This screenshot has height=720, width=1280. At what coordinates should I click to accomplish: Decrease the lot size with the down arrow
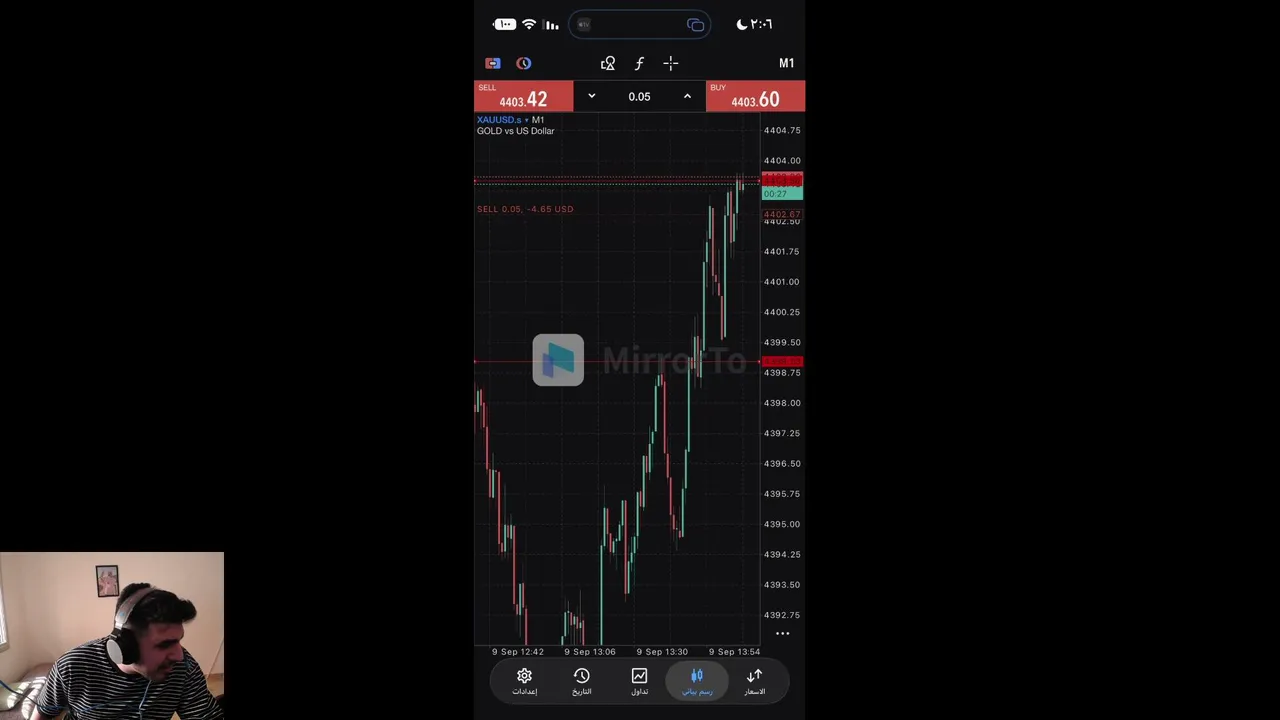[591, 96]
